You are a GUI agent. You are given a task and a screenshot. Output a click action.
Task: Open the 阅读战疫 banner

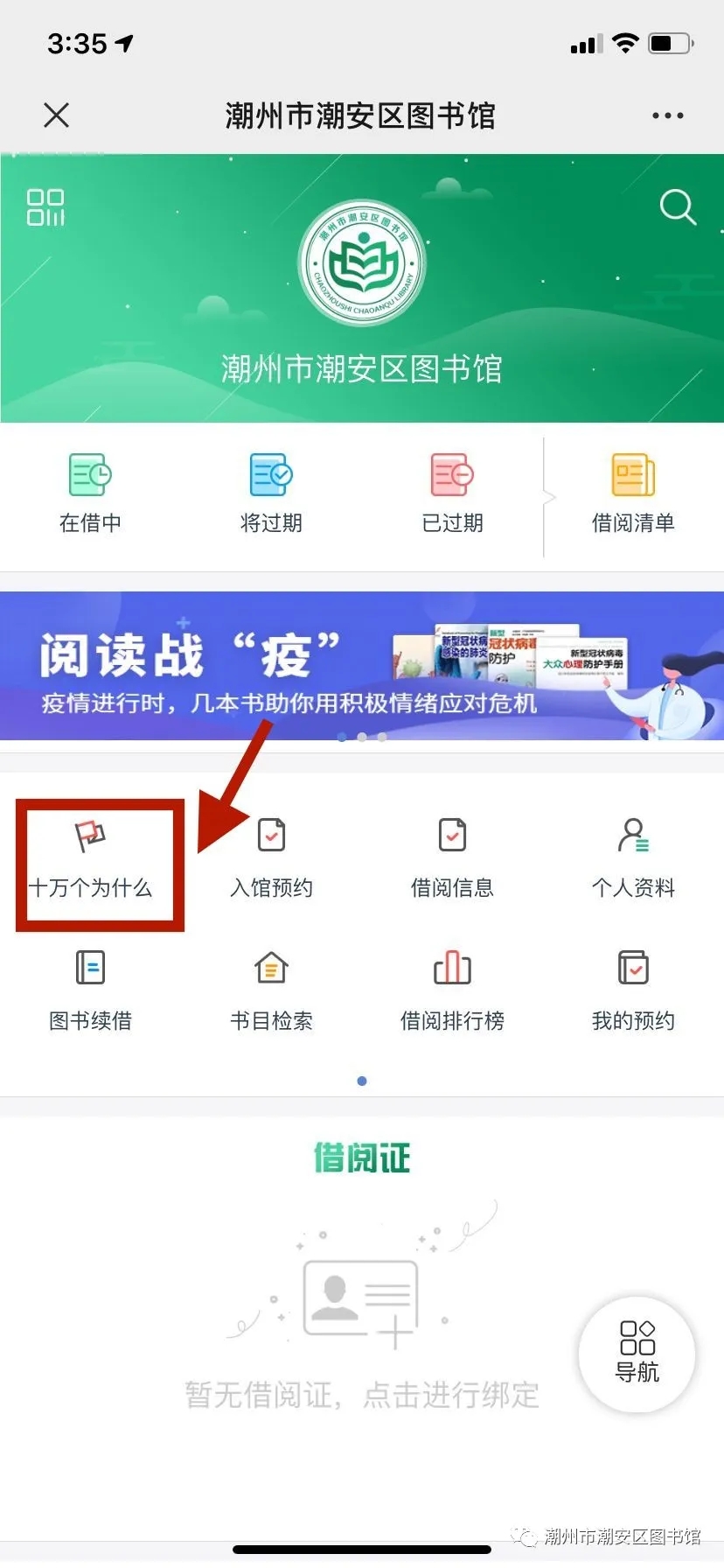coord(362,667)
